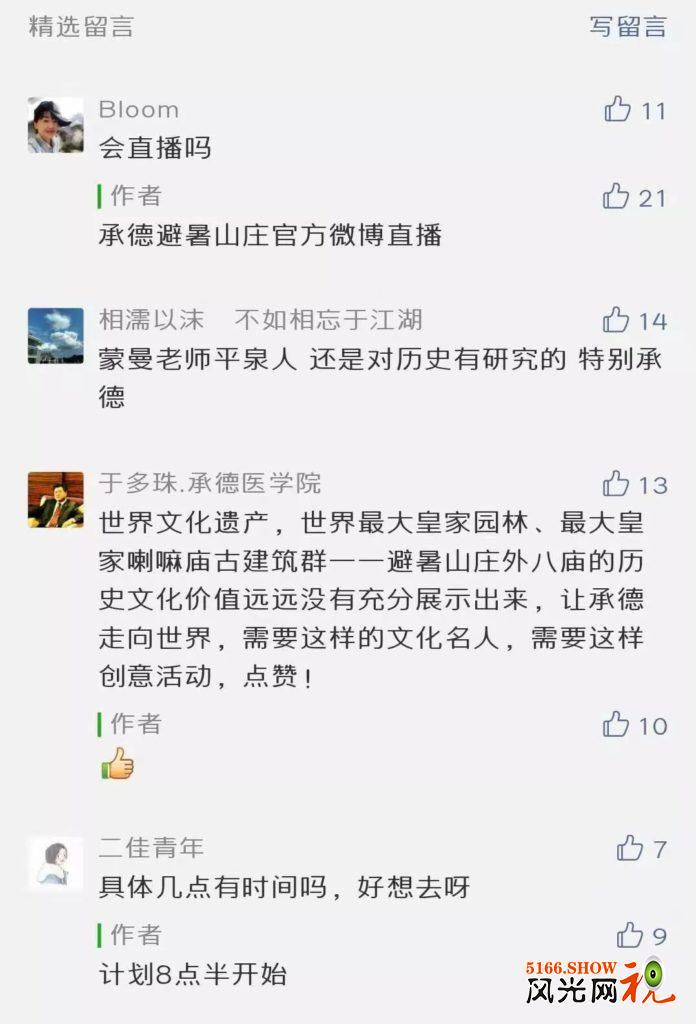Like 二佳青年's comment

[x=630, y=849]
